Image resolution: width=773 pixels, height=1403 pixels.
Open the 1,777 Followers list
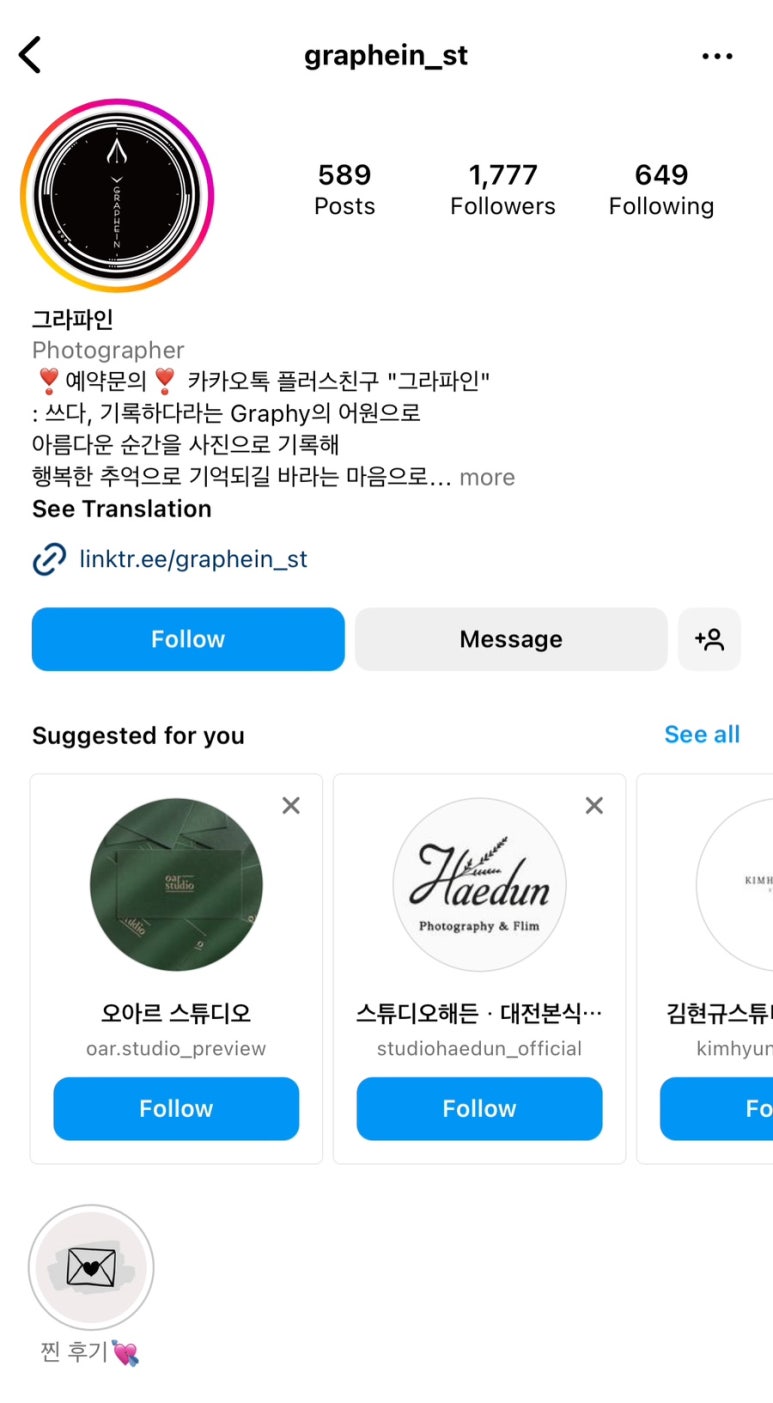(x=502, y=190)
